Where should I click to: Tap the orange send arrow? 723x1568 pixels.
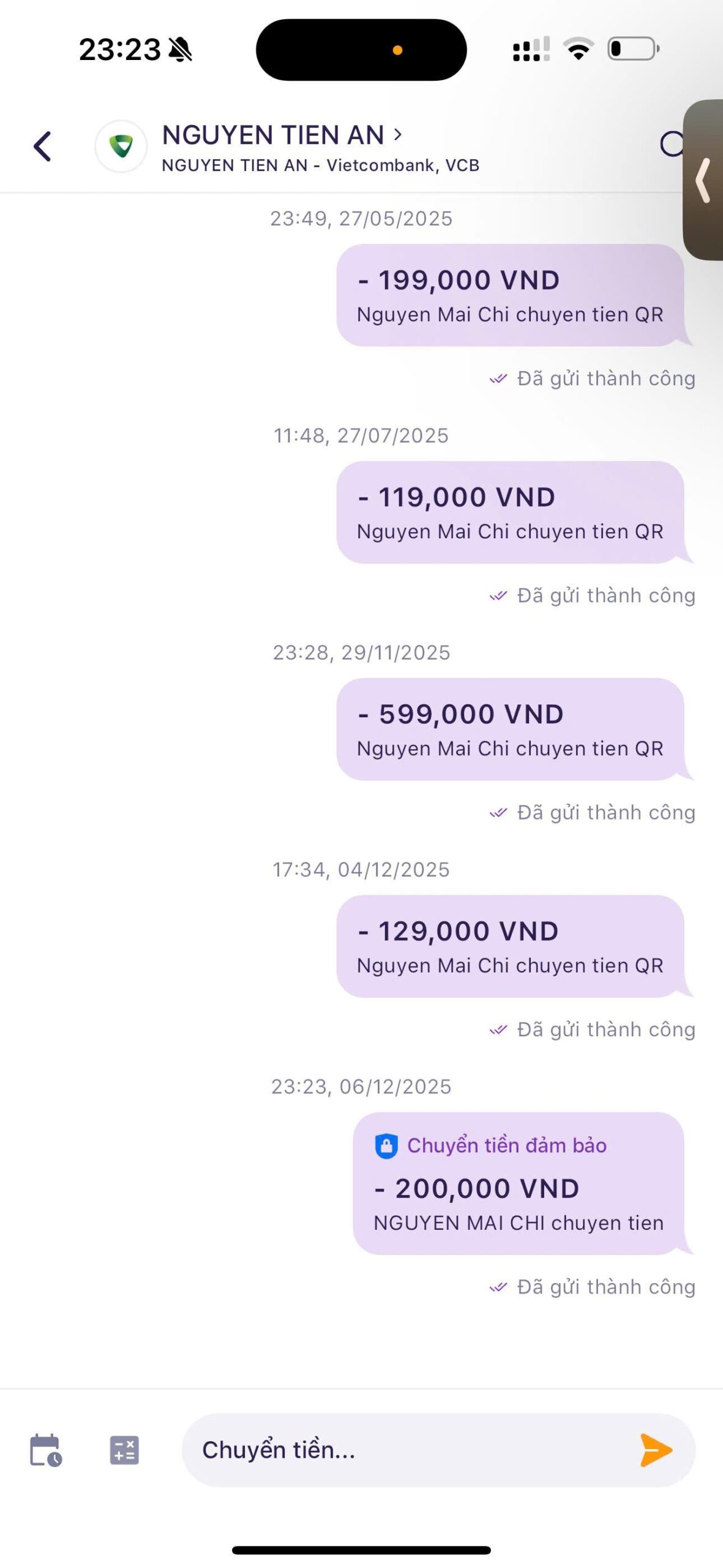pos(655,1450)
